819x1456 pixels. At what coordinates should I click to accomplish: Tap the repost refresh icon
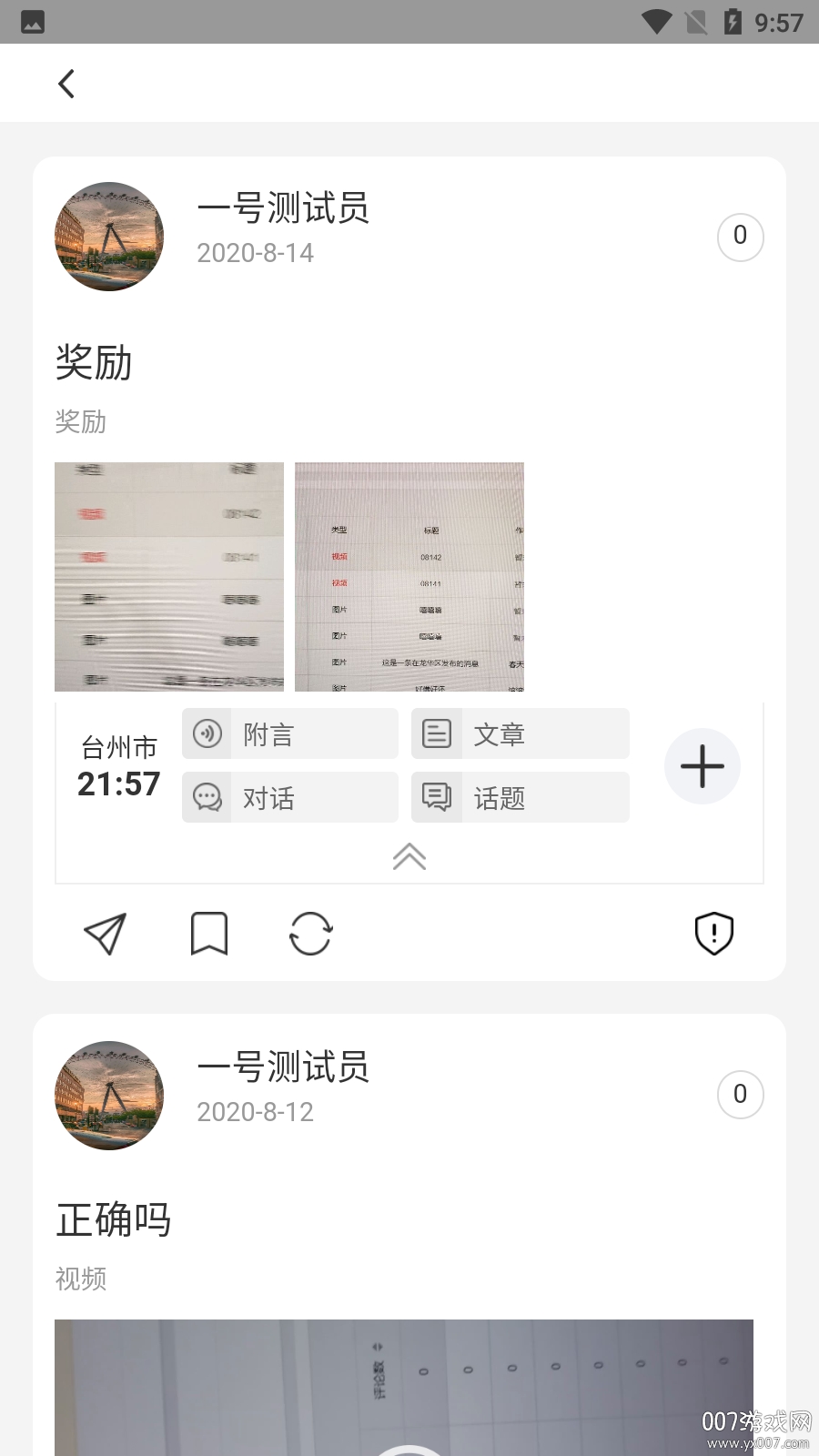coord(311,933)
